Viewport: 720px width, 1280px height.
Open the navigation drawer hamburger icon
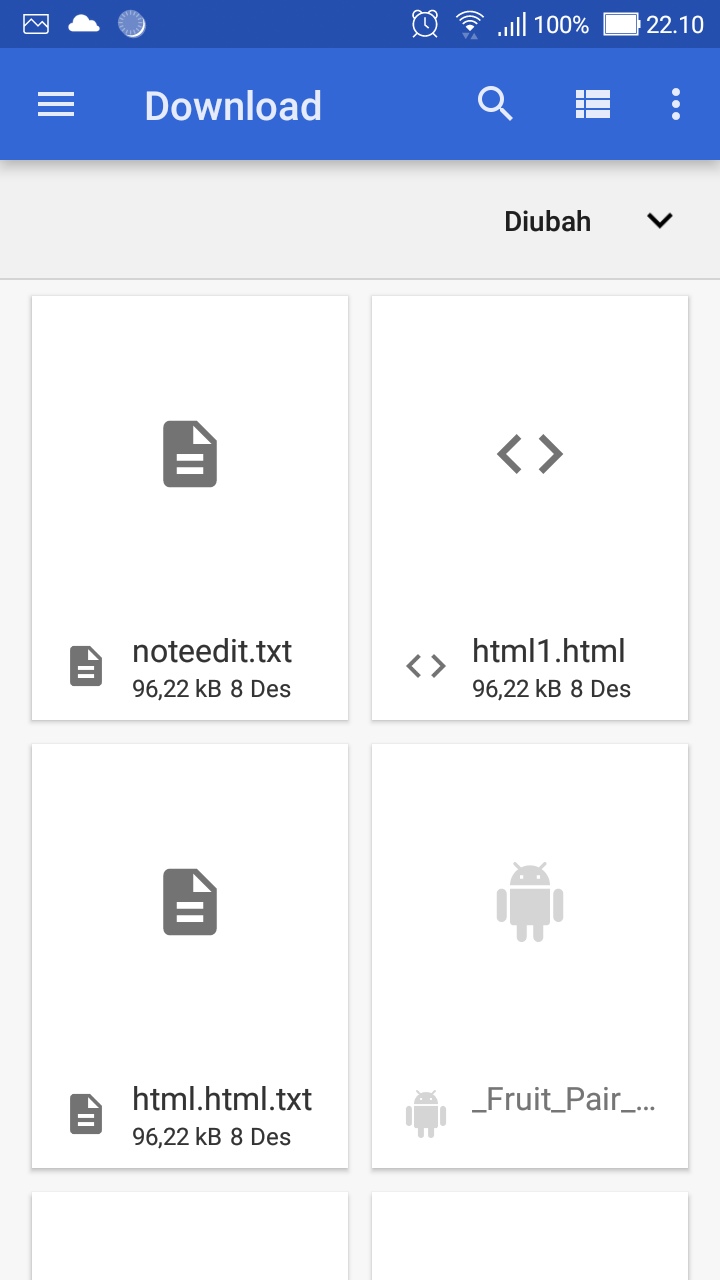click(x=56, y=104)
